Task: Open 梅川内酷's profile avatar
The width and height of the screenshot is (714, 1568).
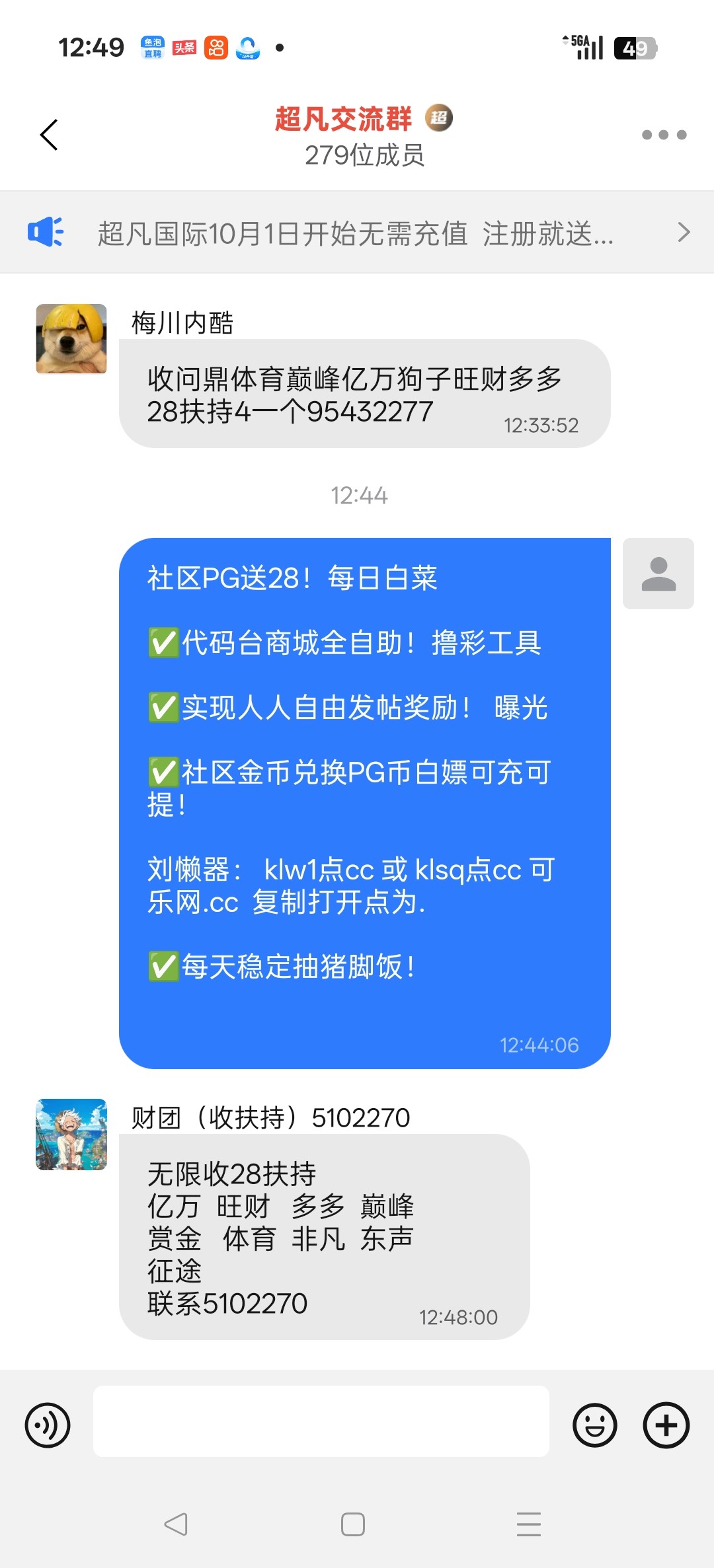Action: pos(71,339)
